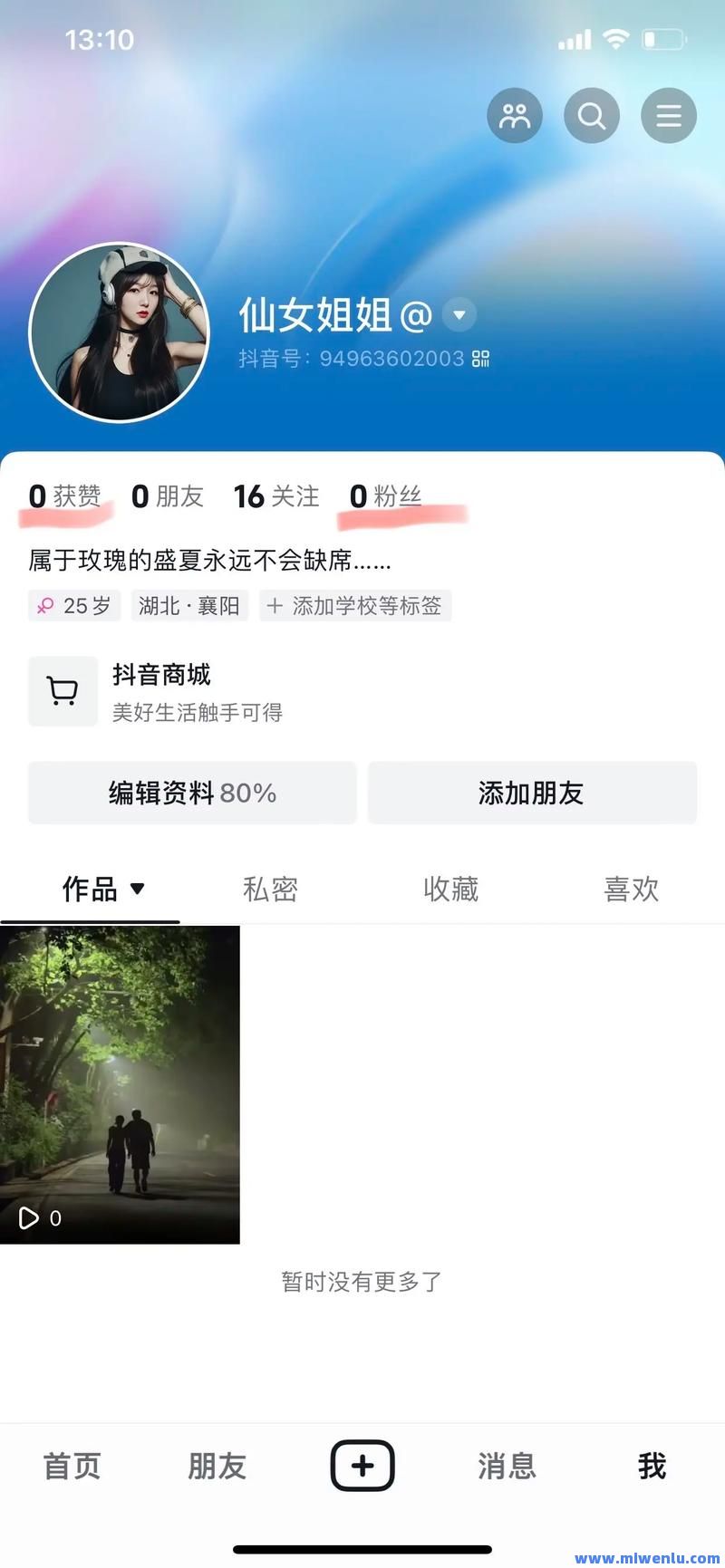Tap 添加学校等标签 to add tags

355,606
